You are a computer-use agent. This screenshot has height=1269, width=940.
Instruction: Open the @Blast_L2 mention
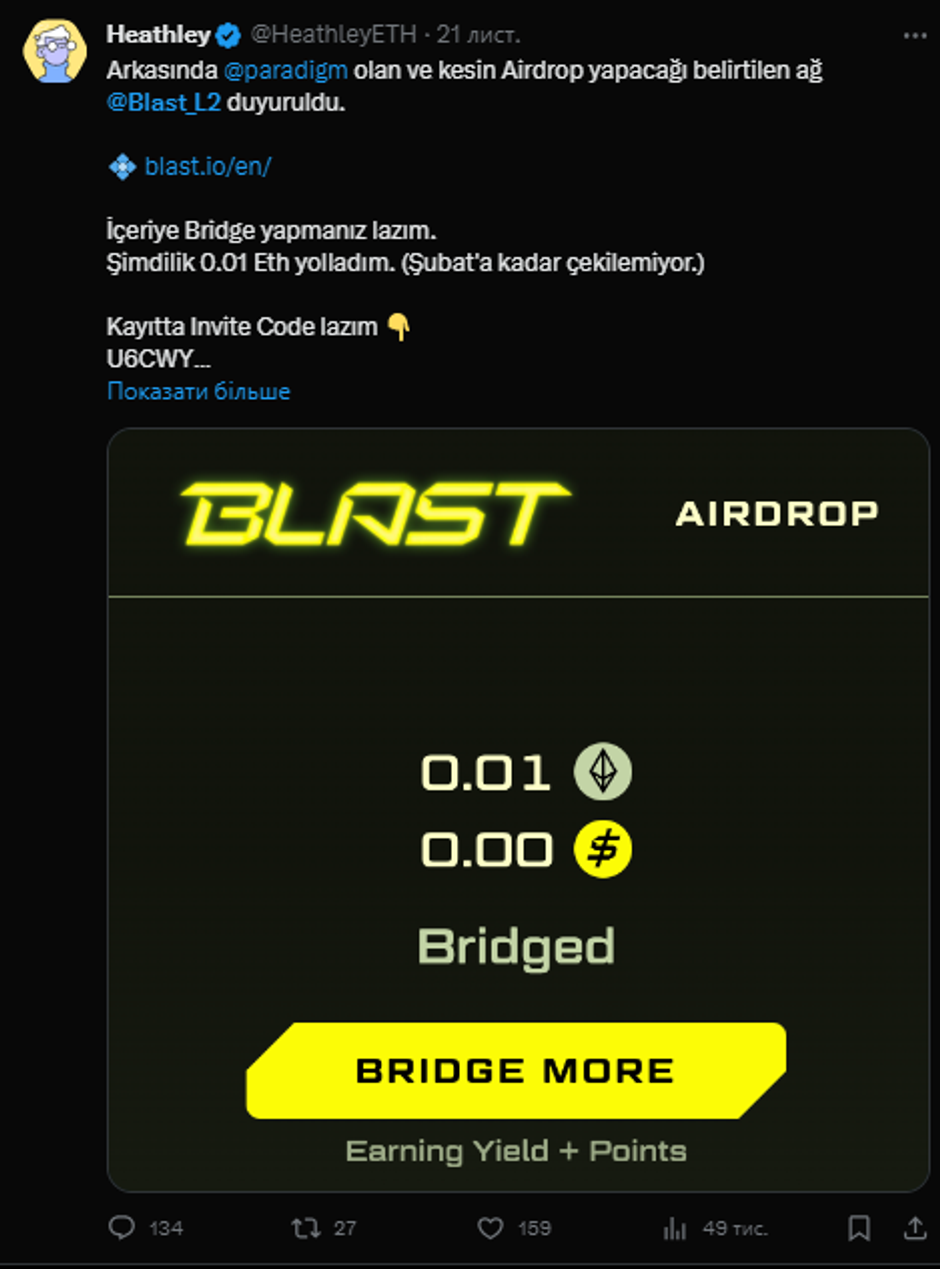coord(164,103)
